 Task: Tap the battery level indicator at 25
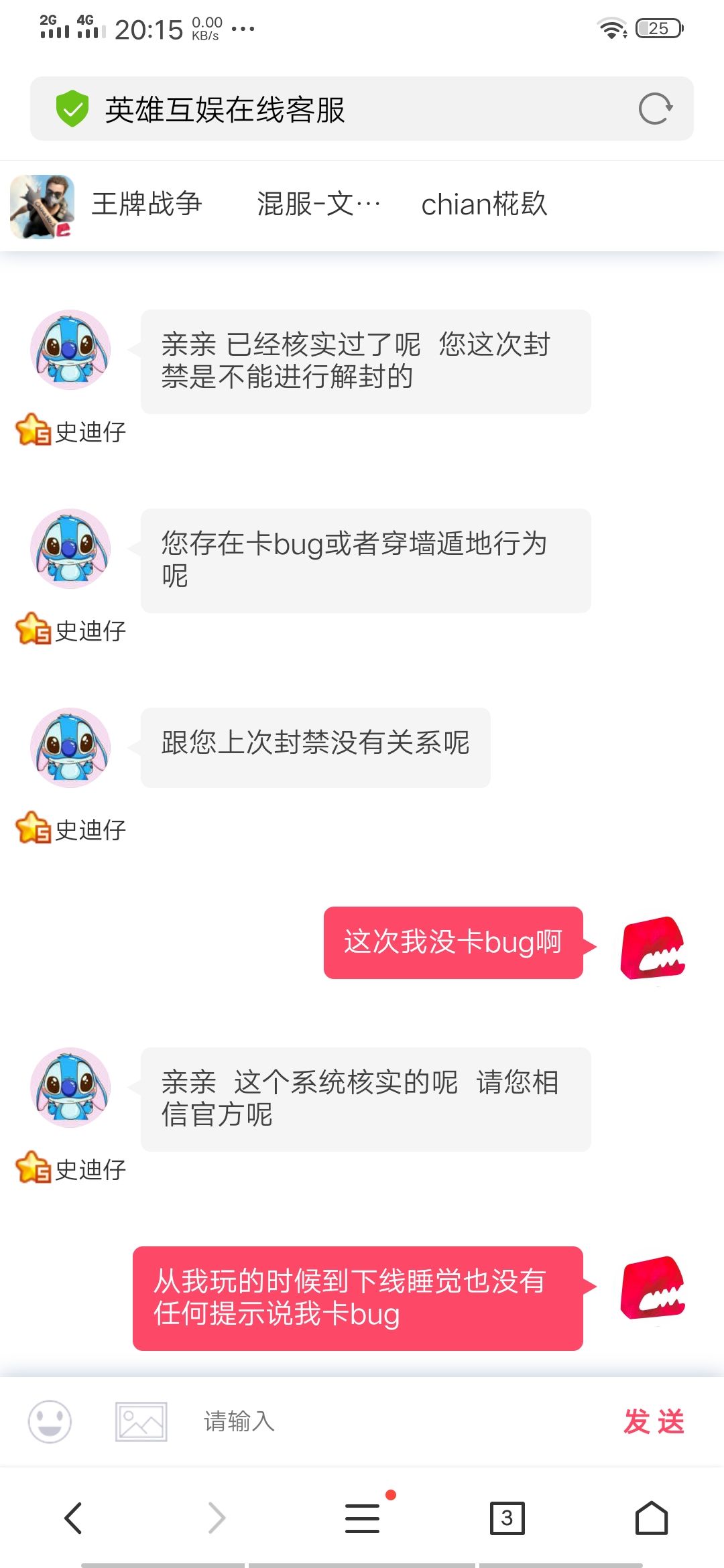[x=659, y=27]
